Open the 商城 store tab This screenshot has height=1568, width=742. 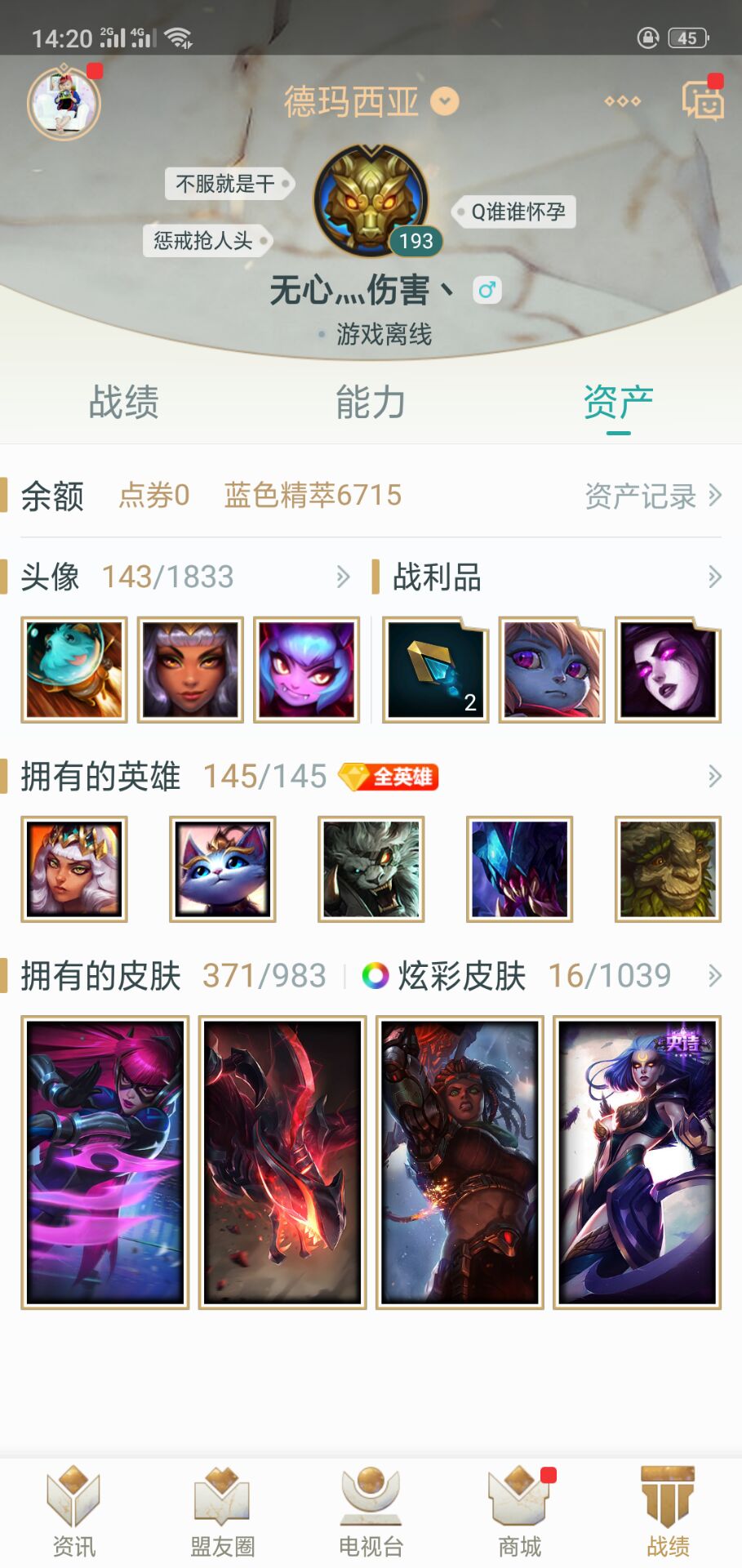519,1512
